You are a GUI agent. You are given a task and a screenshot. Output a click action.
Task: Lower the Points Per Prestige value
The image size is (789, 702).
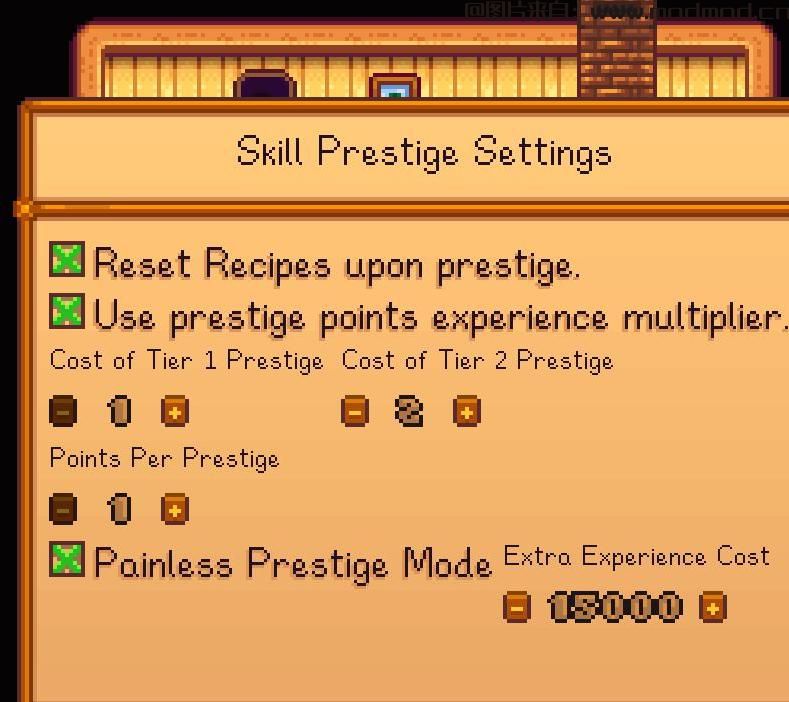(62, 509)
